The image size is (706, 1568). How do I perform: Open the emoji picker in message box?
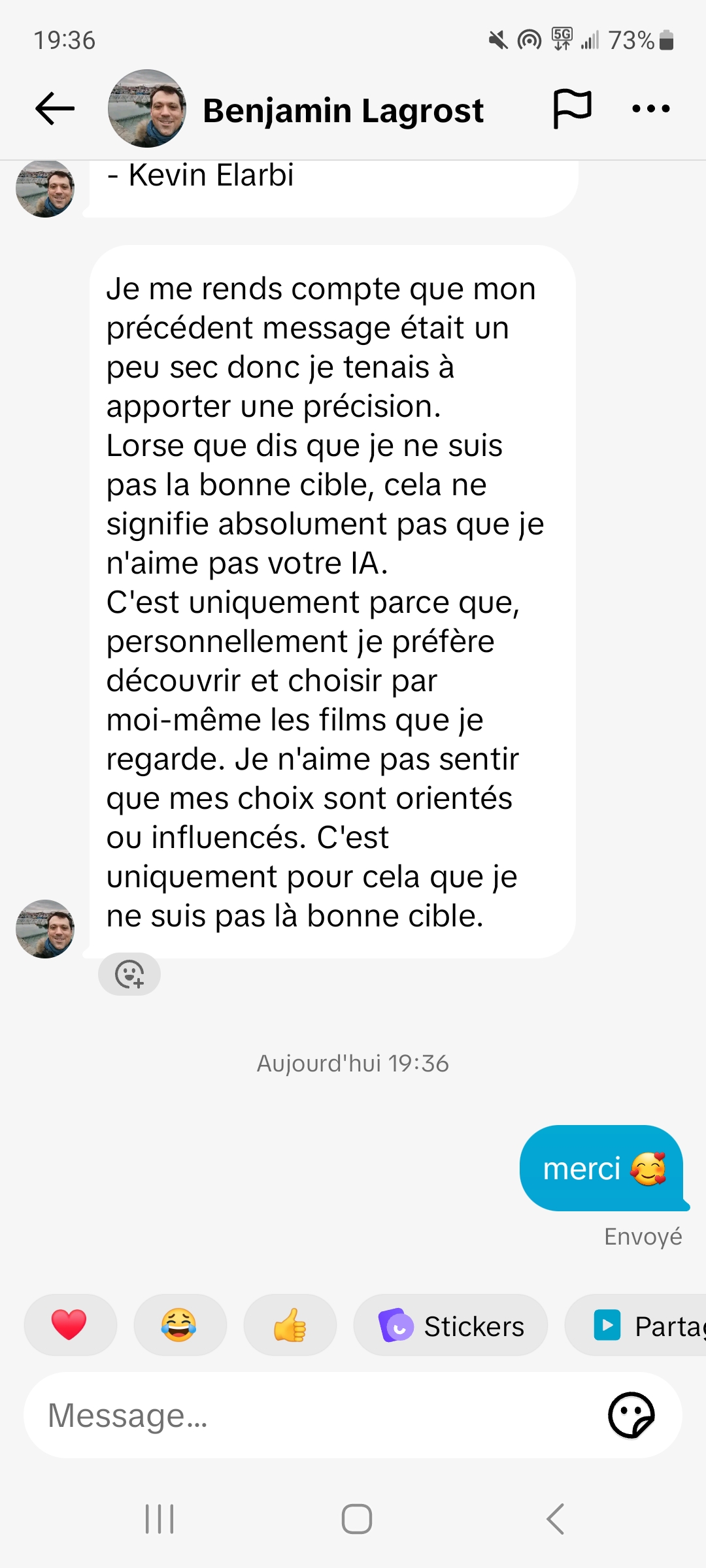[x=631, y=1416]
